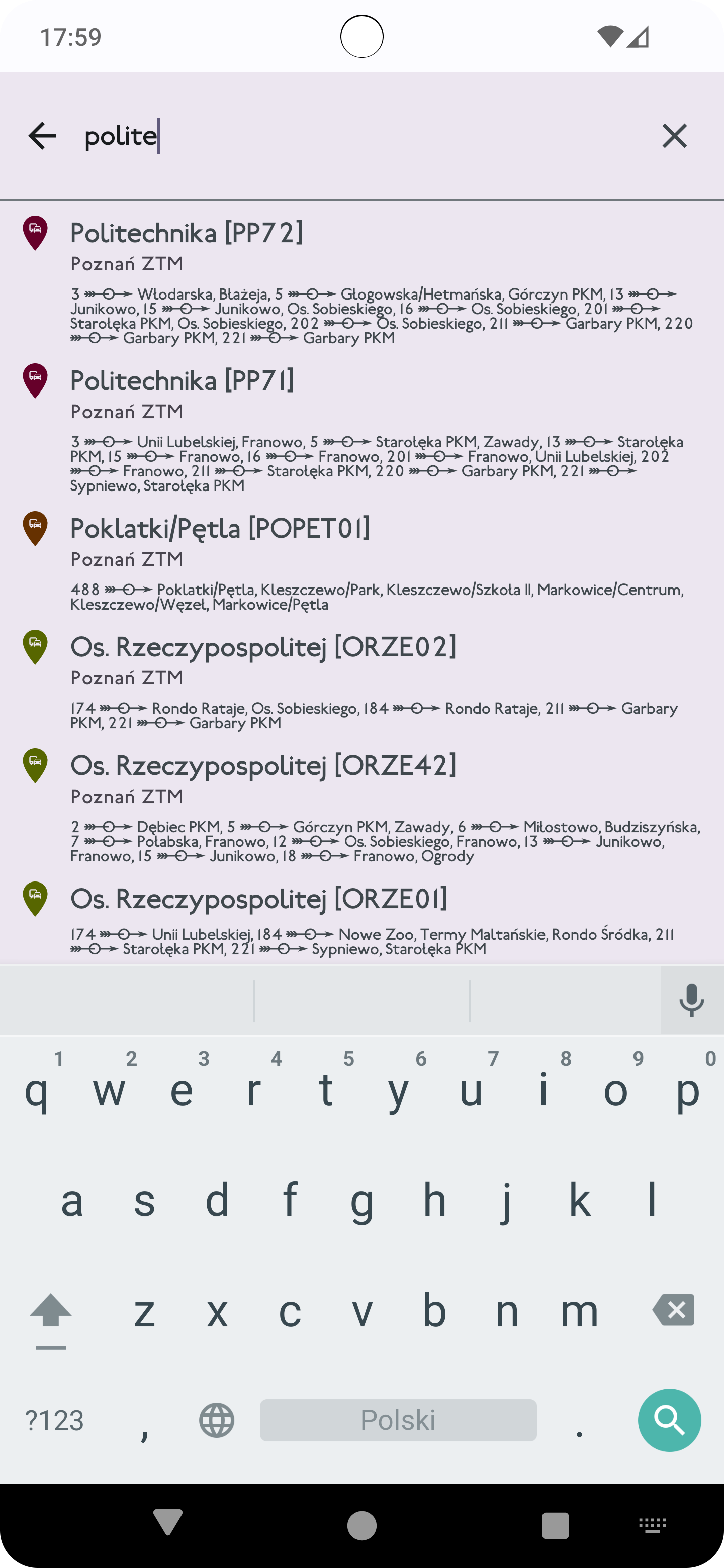724x1568 pixels.
Task: Open the Politechnika [PP71] stop
Action: (x=361, y=429)
